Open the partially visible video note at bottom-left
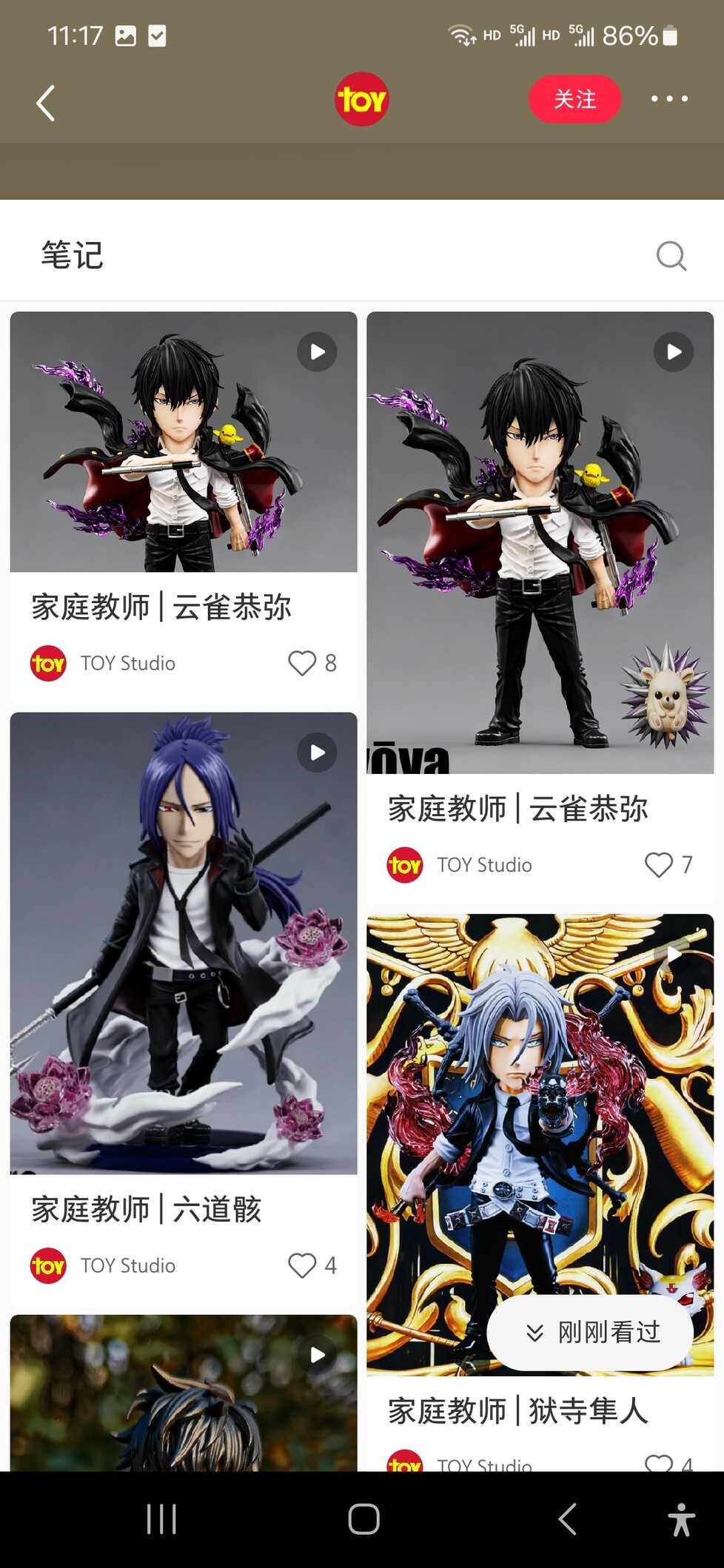Image resolution: width=724 pixels, height=1568 pixels. click(183, 1399)
